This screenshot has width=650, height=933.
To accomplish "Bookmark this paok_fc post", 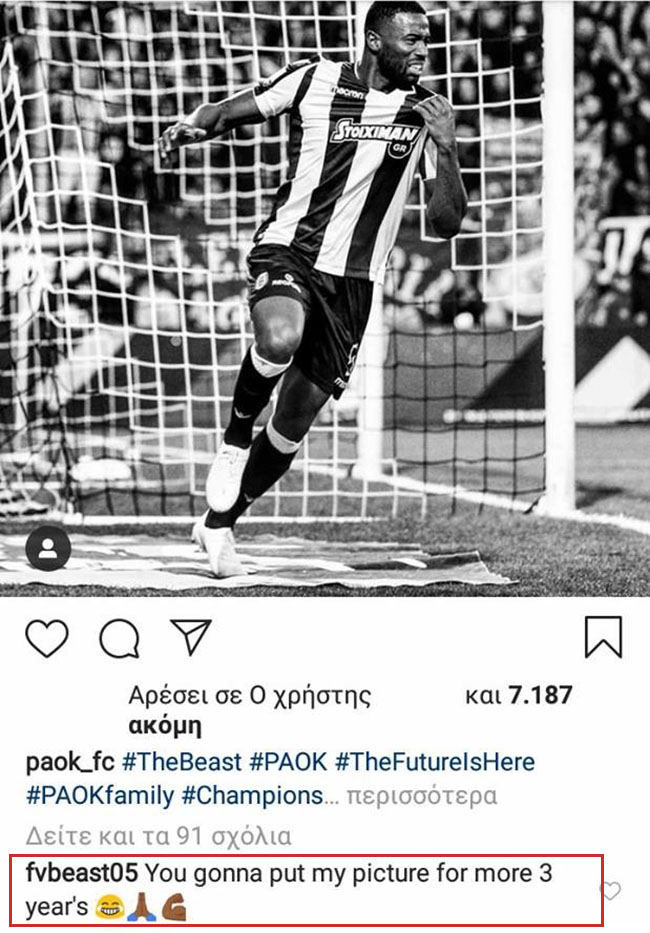I will click(603, 637).
